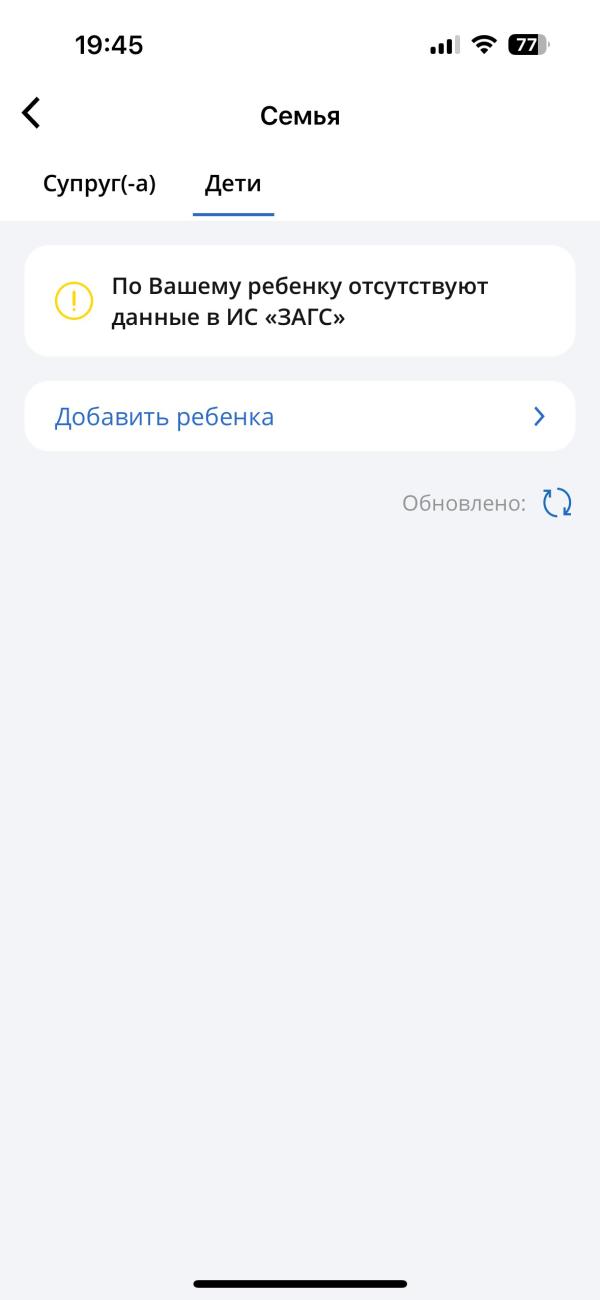The height and width of the screenshot is (1300, 600).
Task: Open Добавить ребенка
Action: point(300,417)
